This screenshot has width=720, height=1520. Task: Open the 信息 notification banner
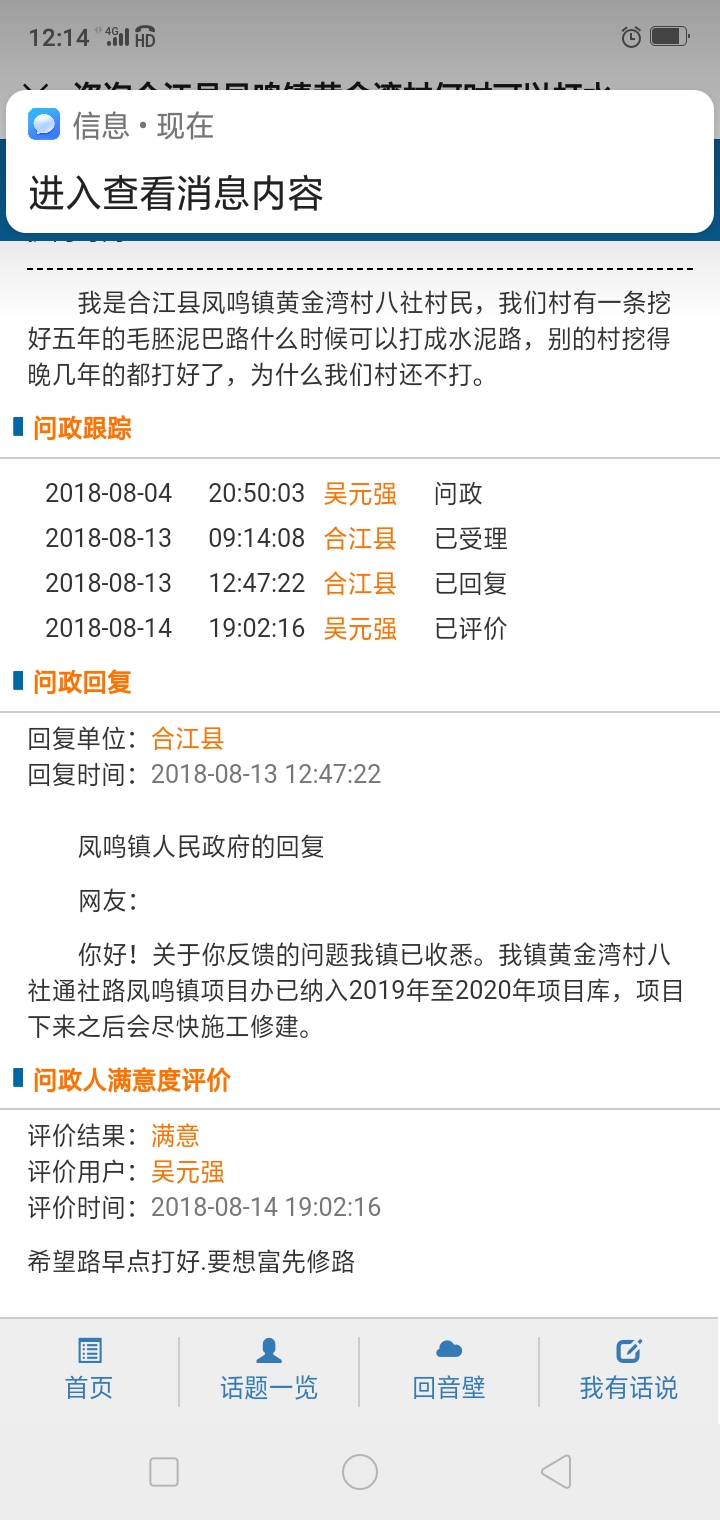click(x=360, y=162)
